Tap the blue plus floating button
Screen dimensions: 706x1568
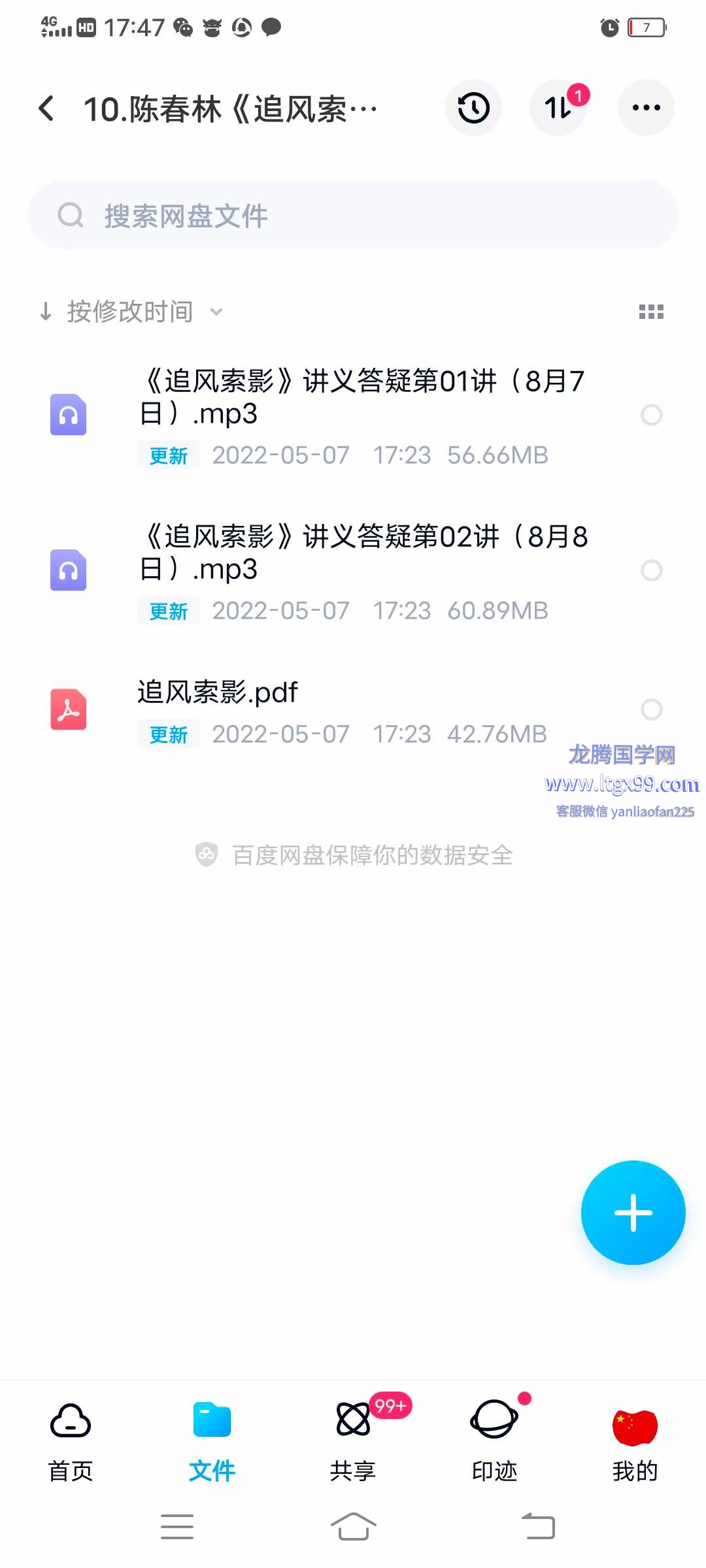point(633,1213)
